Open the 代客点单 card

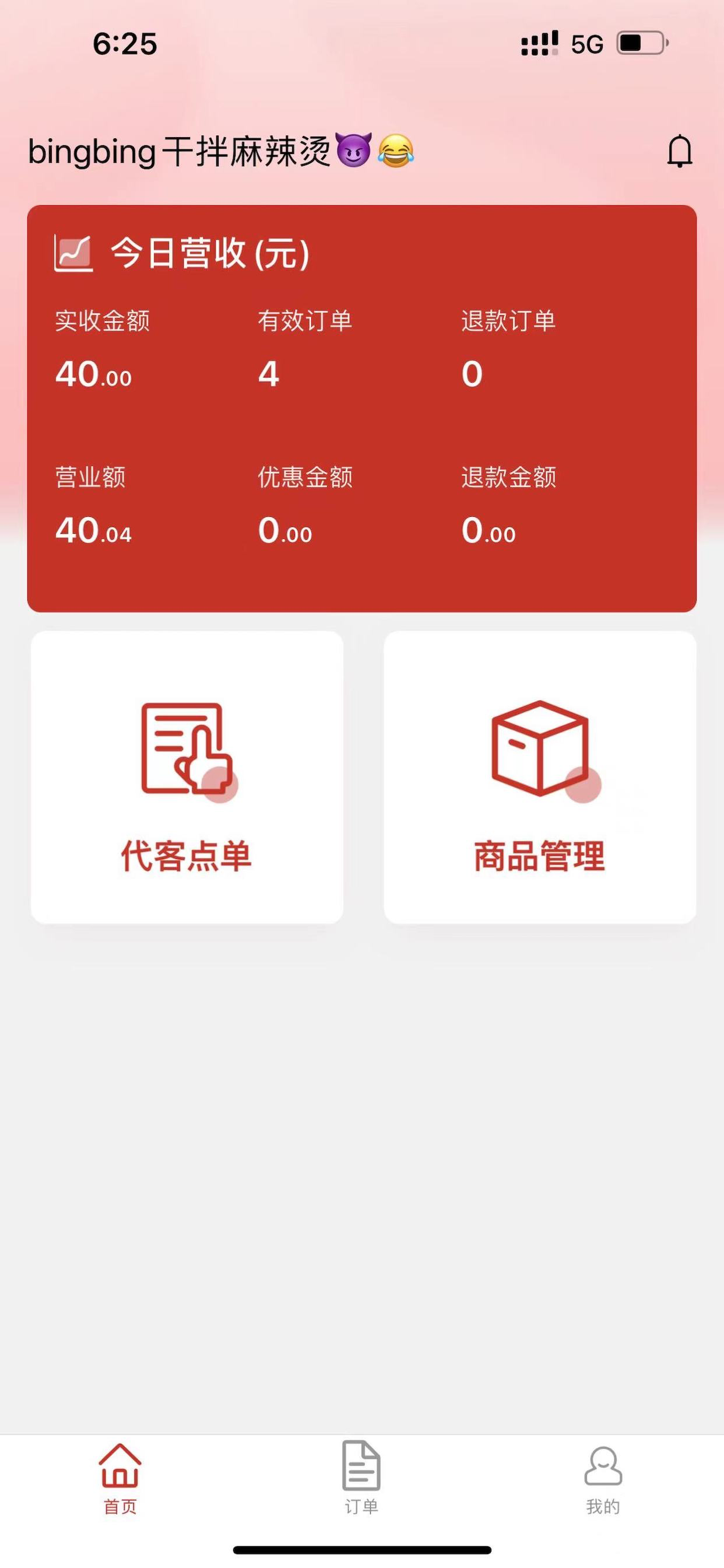[187, 778]
